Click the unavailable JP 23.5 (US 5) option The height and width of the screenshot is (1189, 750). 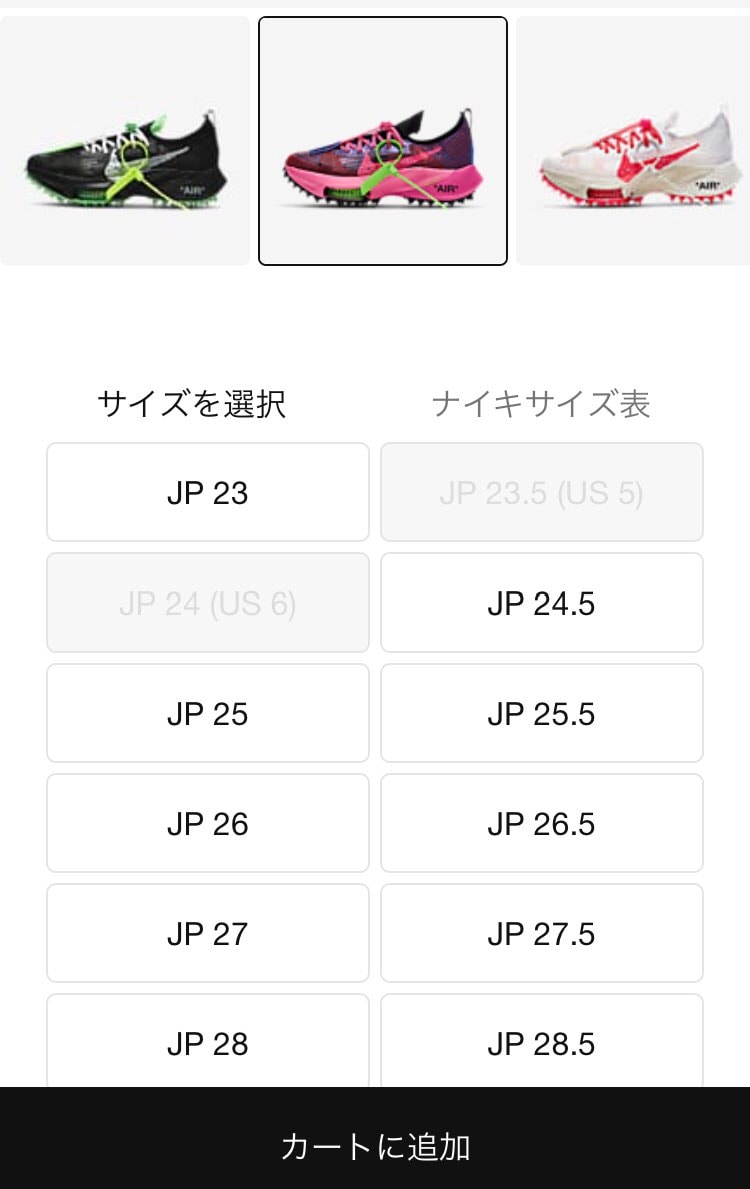click(x=542, y=492)
